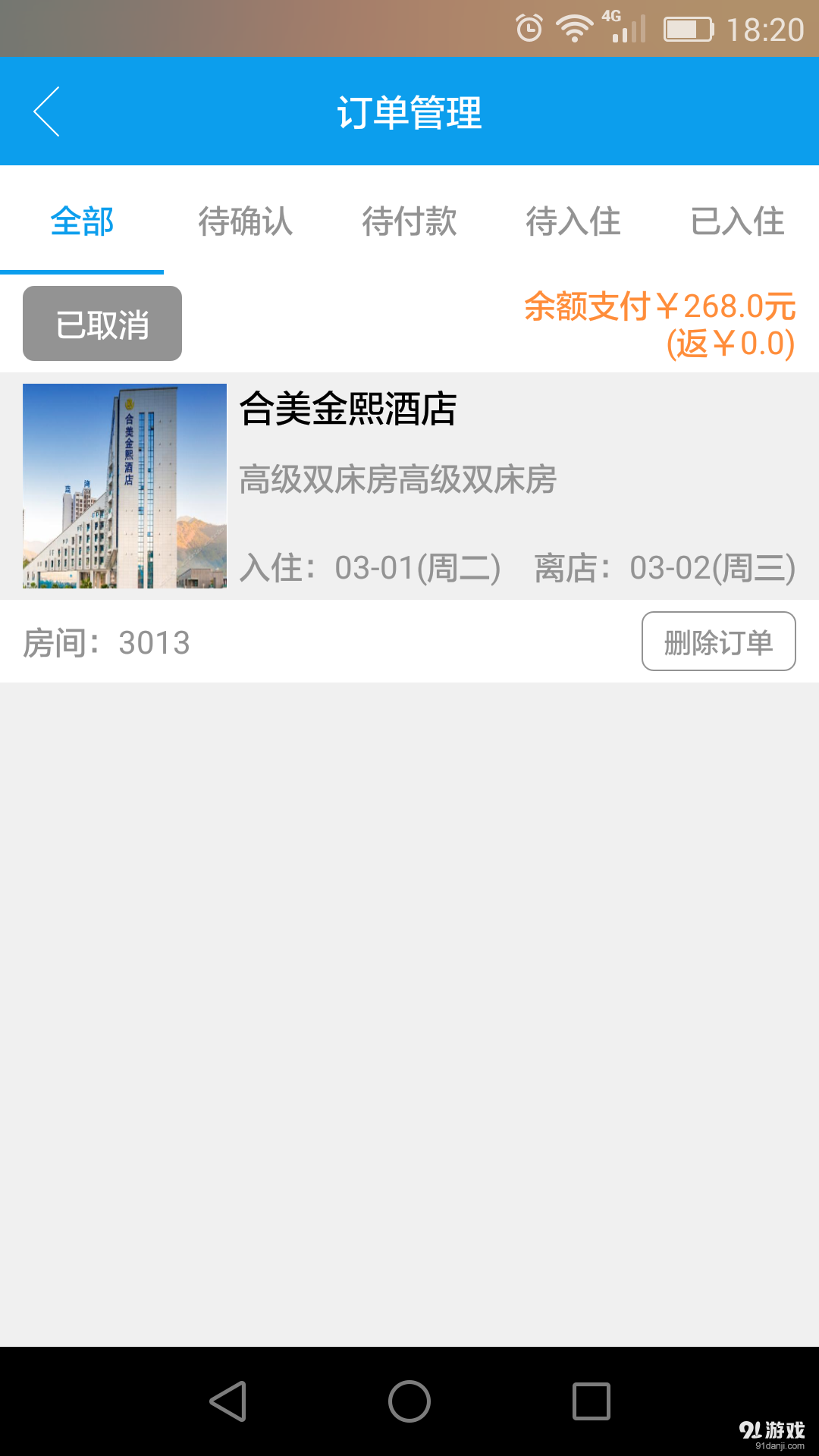819x1456 pixels.
Task: Tap the 删除订单 button
Action: click(x=717, y=642)
